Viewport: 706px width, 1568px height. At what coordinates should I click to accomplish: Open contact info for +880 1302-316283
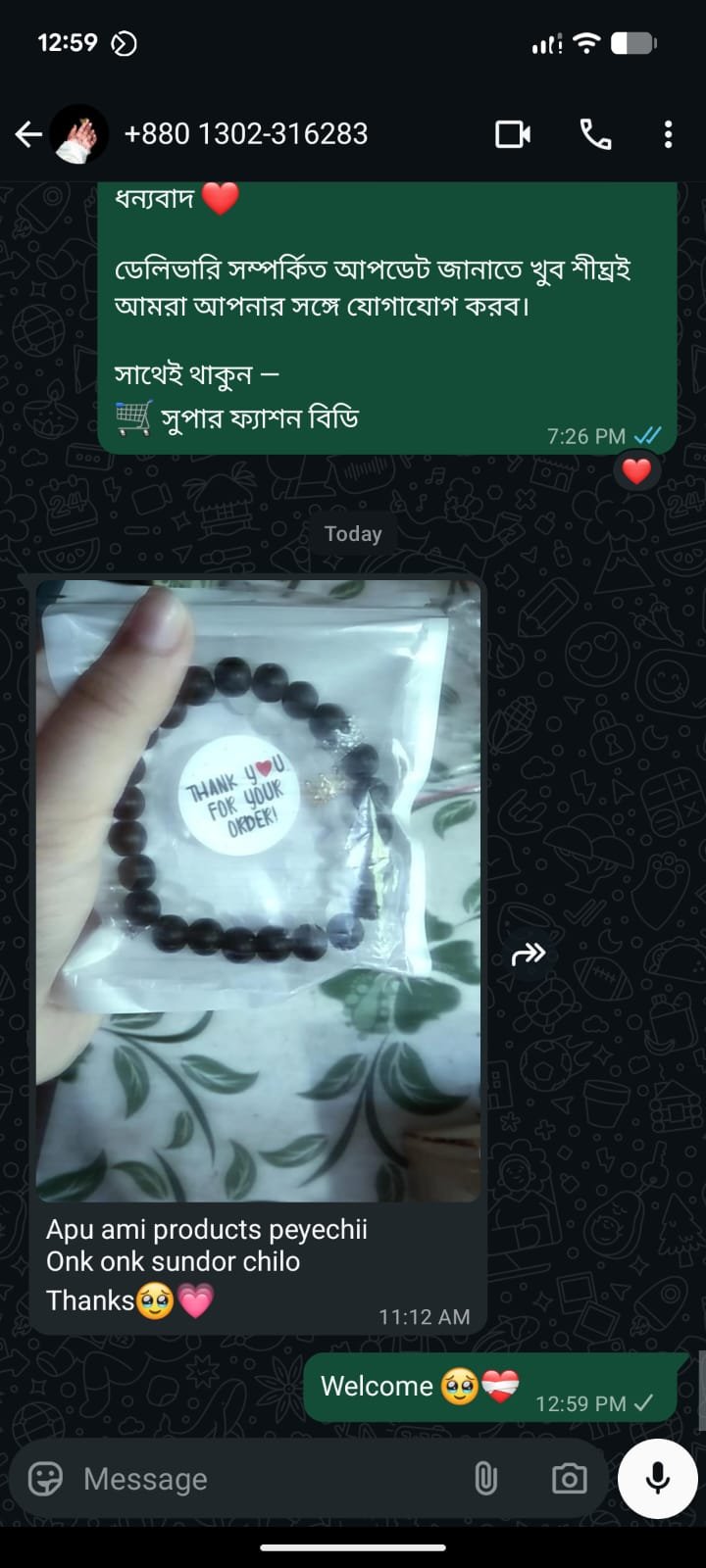pos(245,133)
